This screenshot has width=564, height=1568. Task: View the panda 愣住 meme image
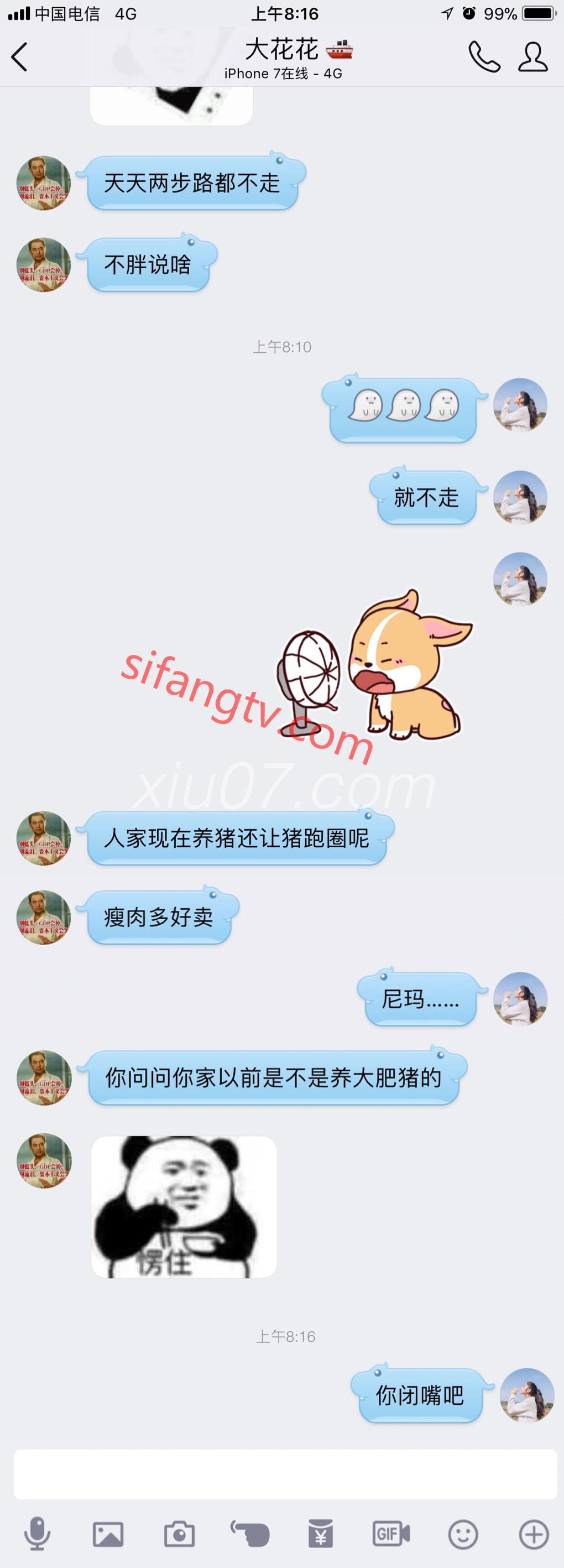(184, 1207)
